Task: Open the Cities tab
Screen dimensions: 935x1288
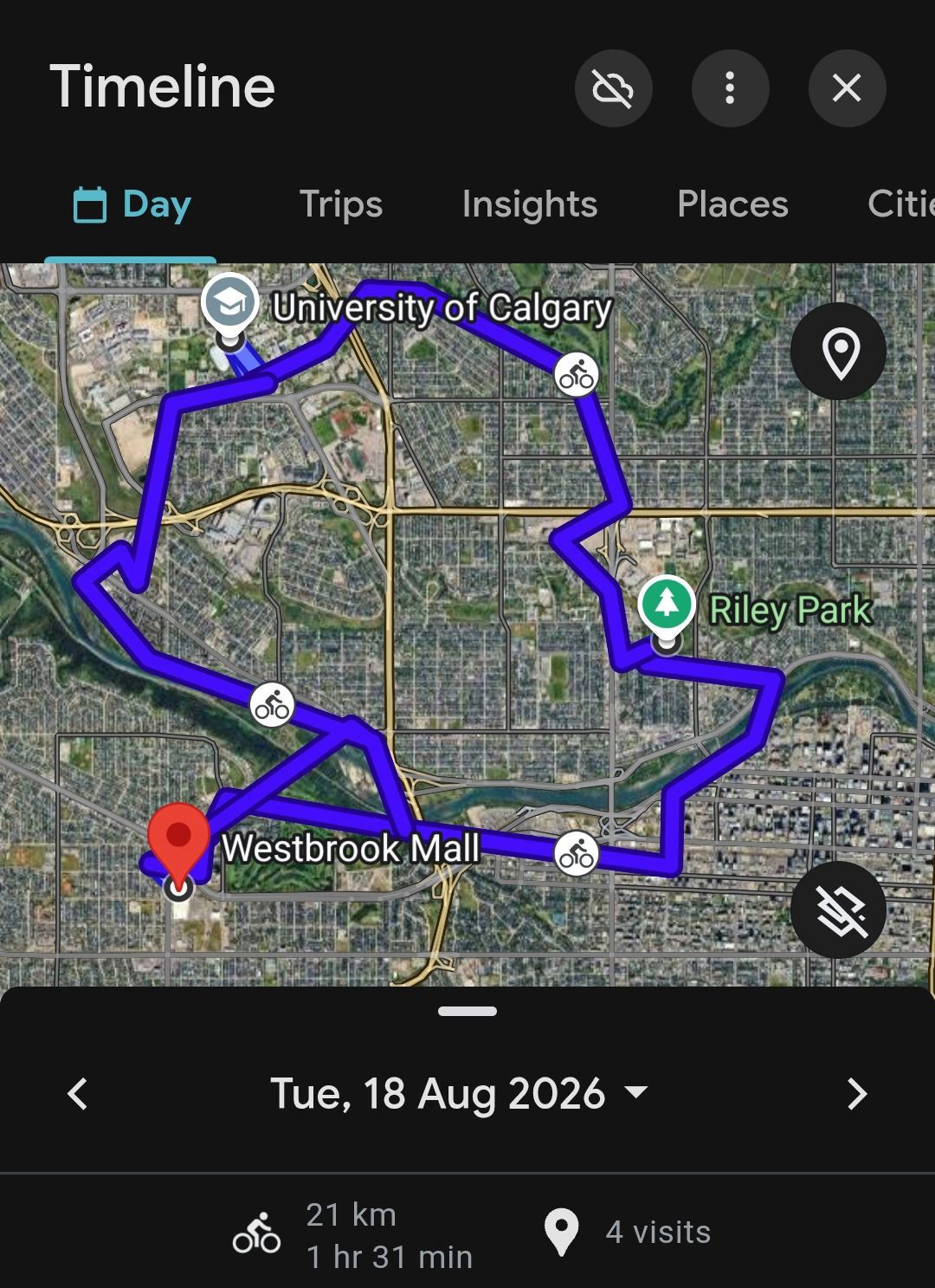Action: (x=901, y=204)
